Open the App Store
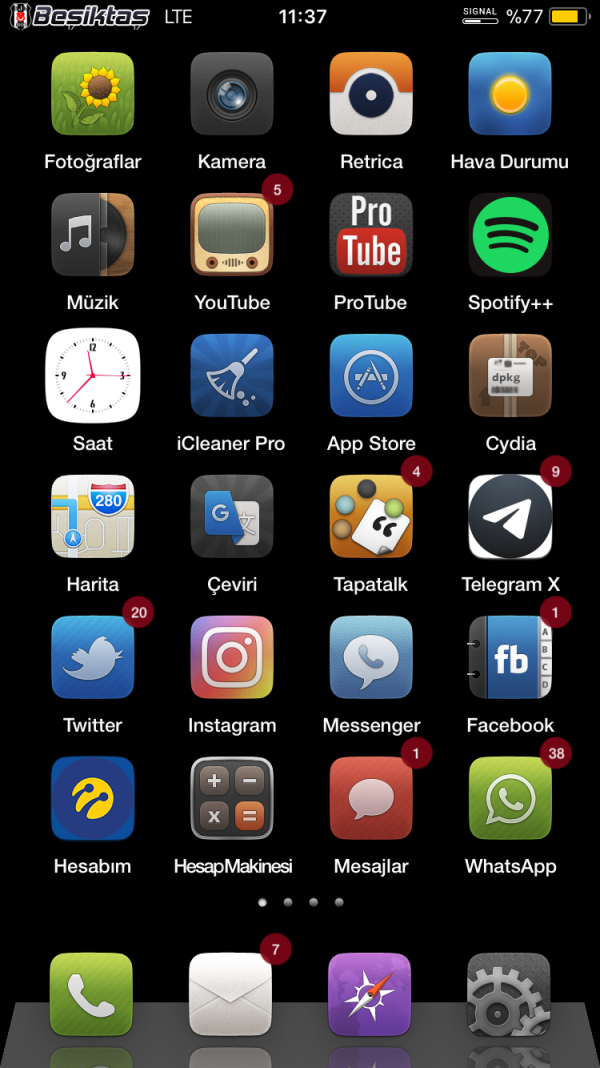This screenshot has width=600, height=1068. (x=371, y=376)
